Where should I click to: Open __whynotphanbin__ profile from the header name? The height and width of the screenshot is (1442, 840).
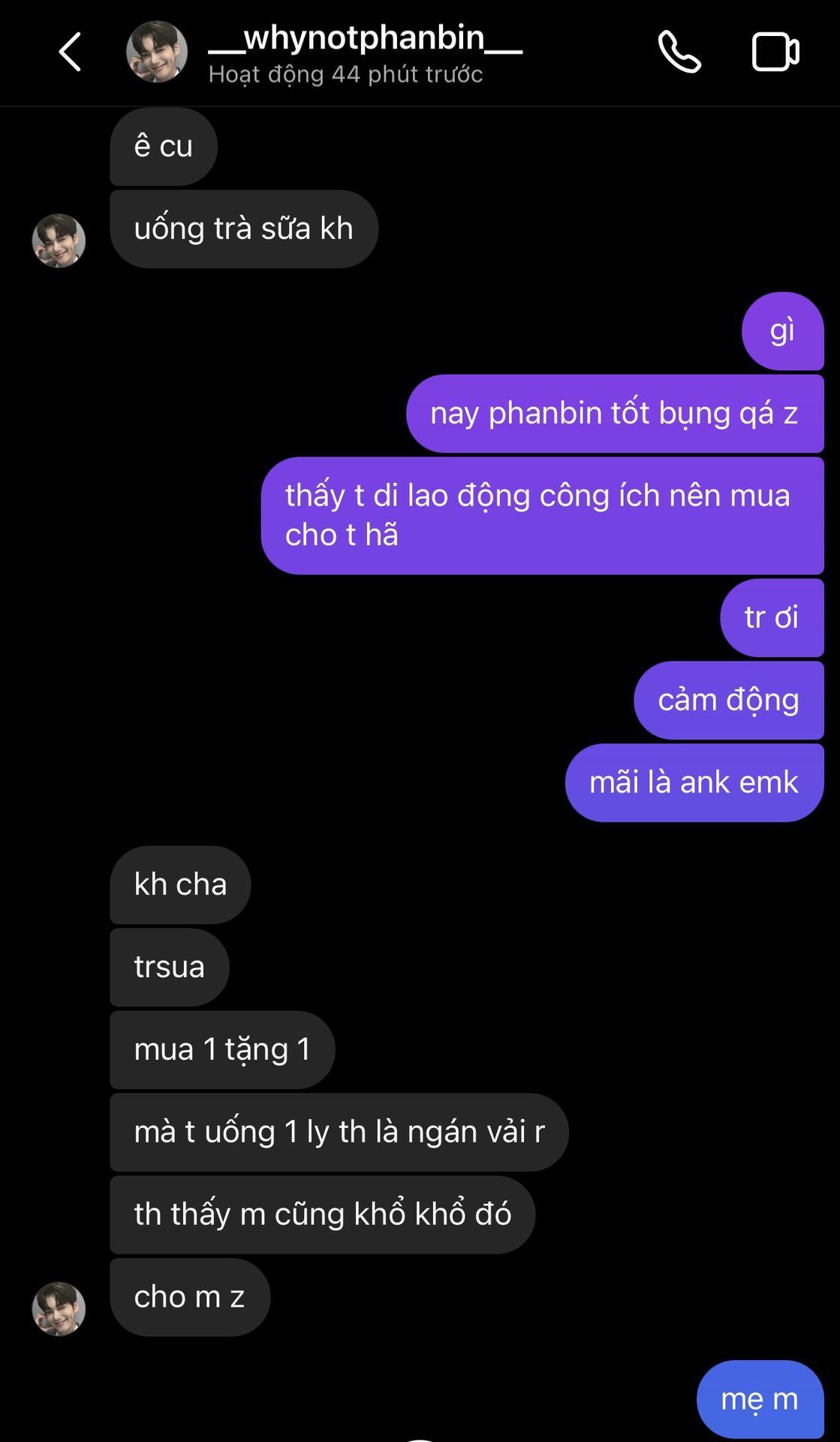coord(365,38)
